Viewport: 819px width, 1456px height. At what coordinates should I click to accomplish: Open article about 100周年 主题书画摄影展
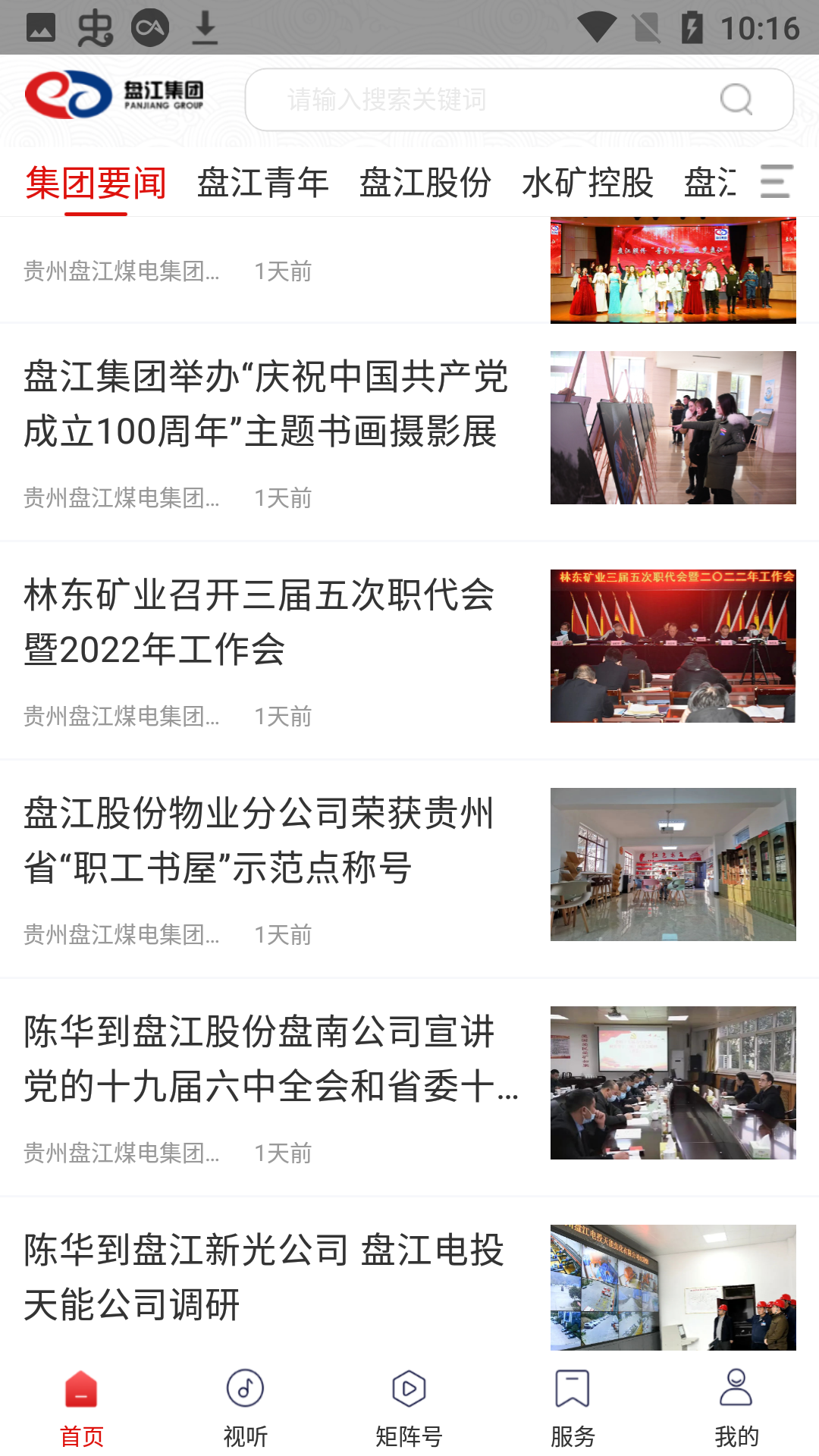click(x=265, y=405)
